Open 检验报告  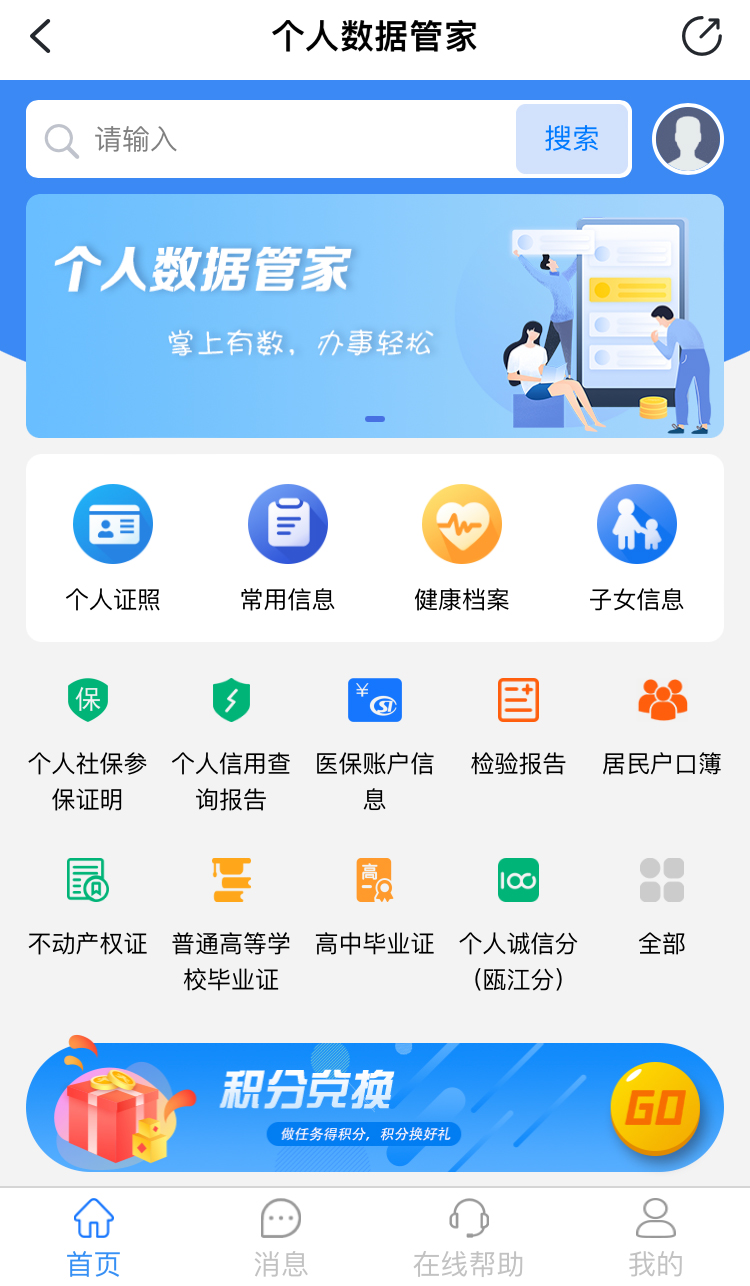(519, 727)
